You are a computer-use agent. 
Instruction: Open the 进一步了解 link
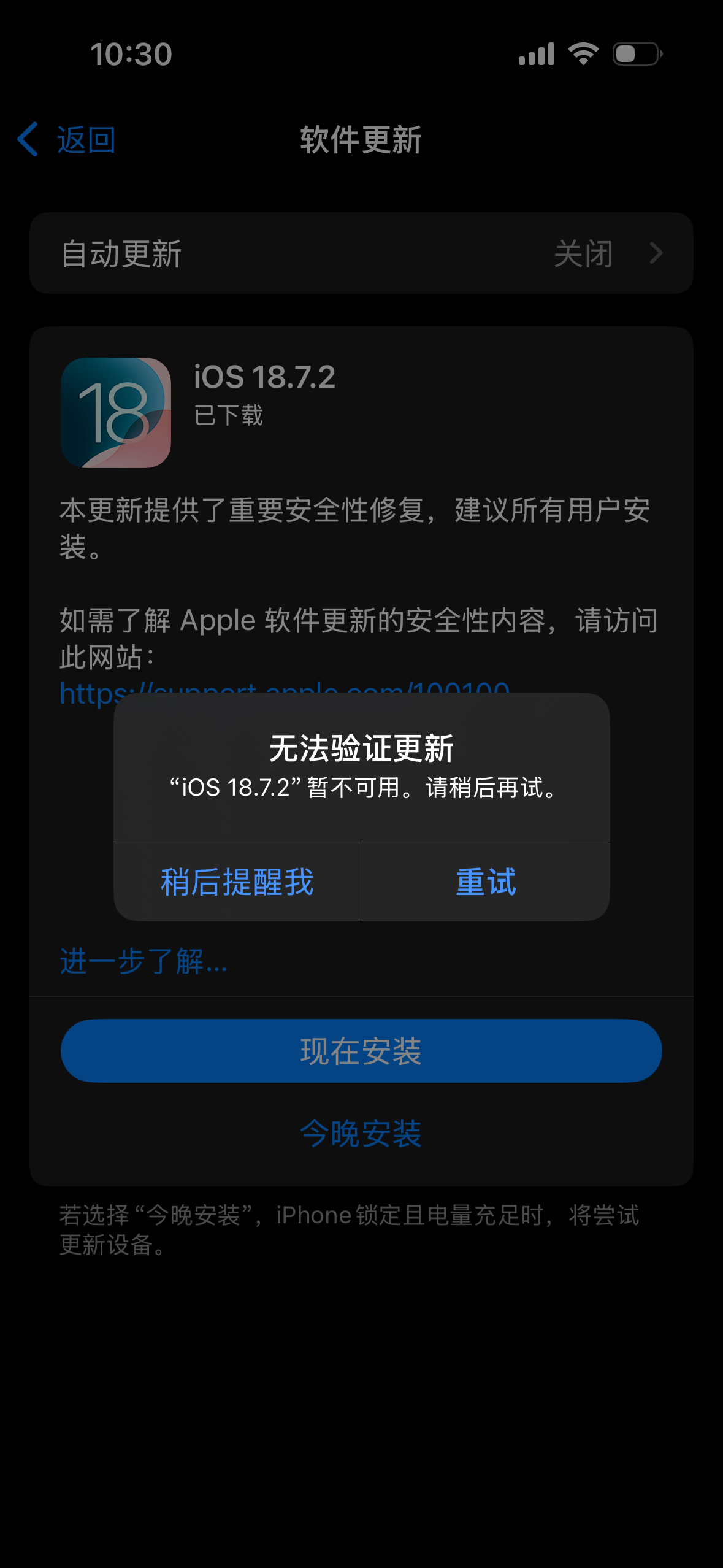pyautogui.click(x=143, y=961)
